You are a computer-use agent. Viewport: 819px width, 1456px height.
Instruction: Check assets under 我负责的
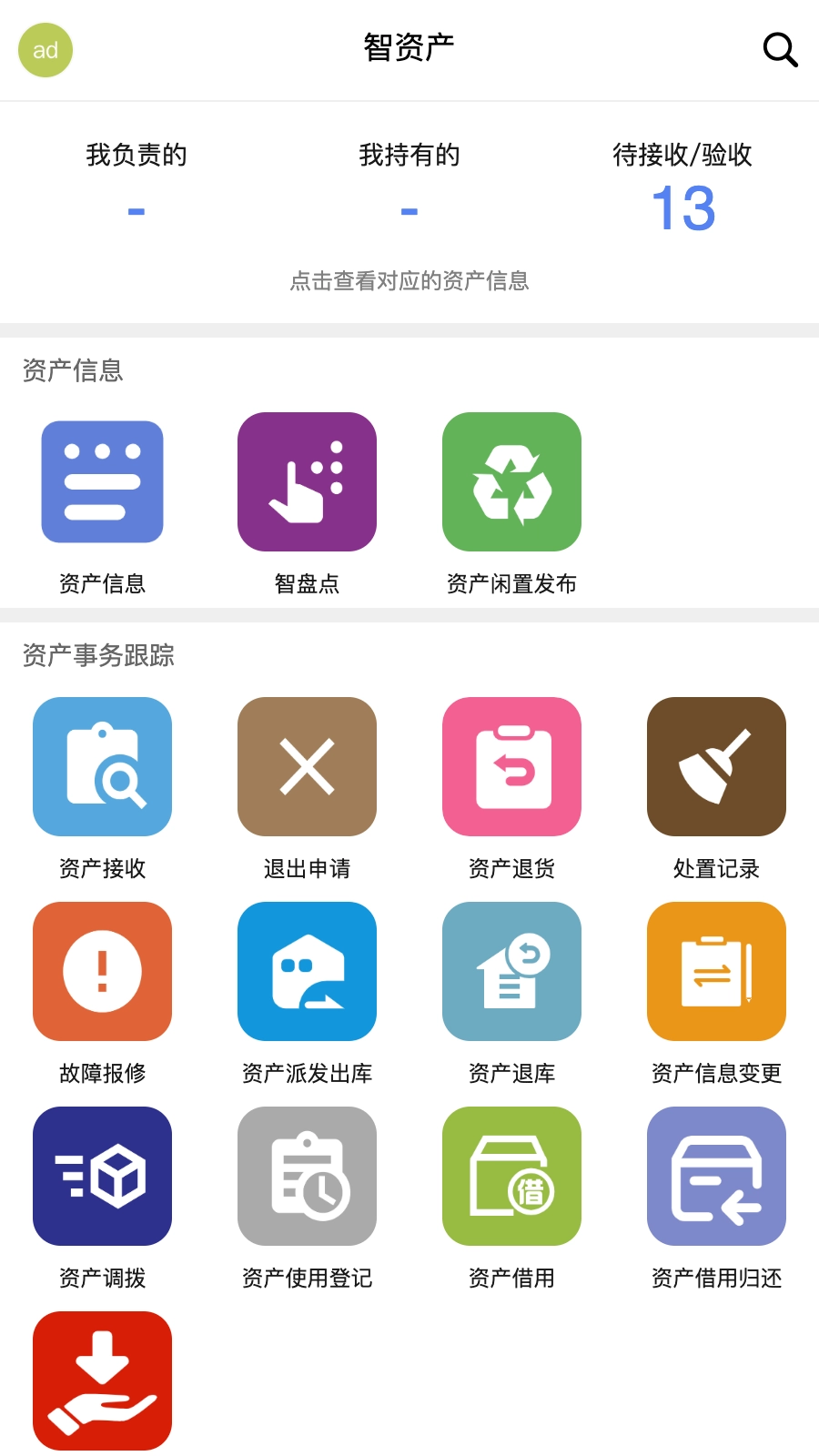136,182
